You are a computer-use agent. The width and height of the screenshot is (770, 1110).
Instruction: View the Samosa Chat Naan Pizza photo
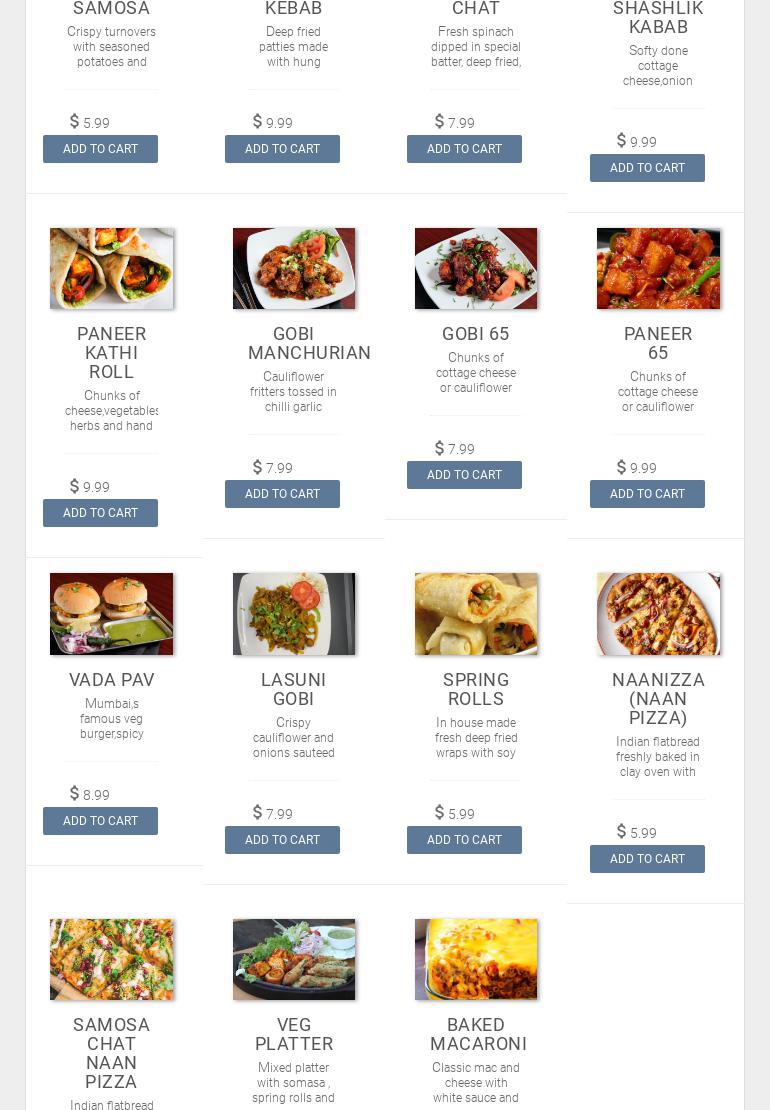click(111, 959)
